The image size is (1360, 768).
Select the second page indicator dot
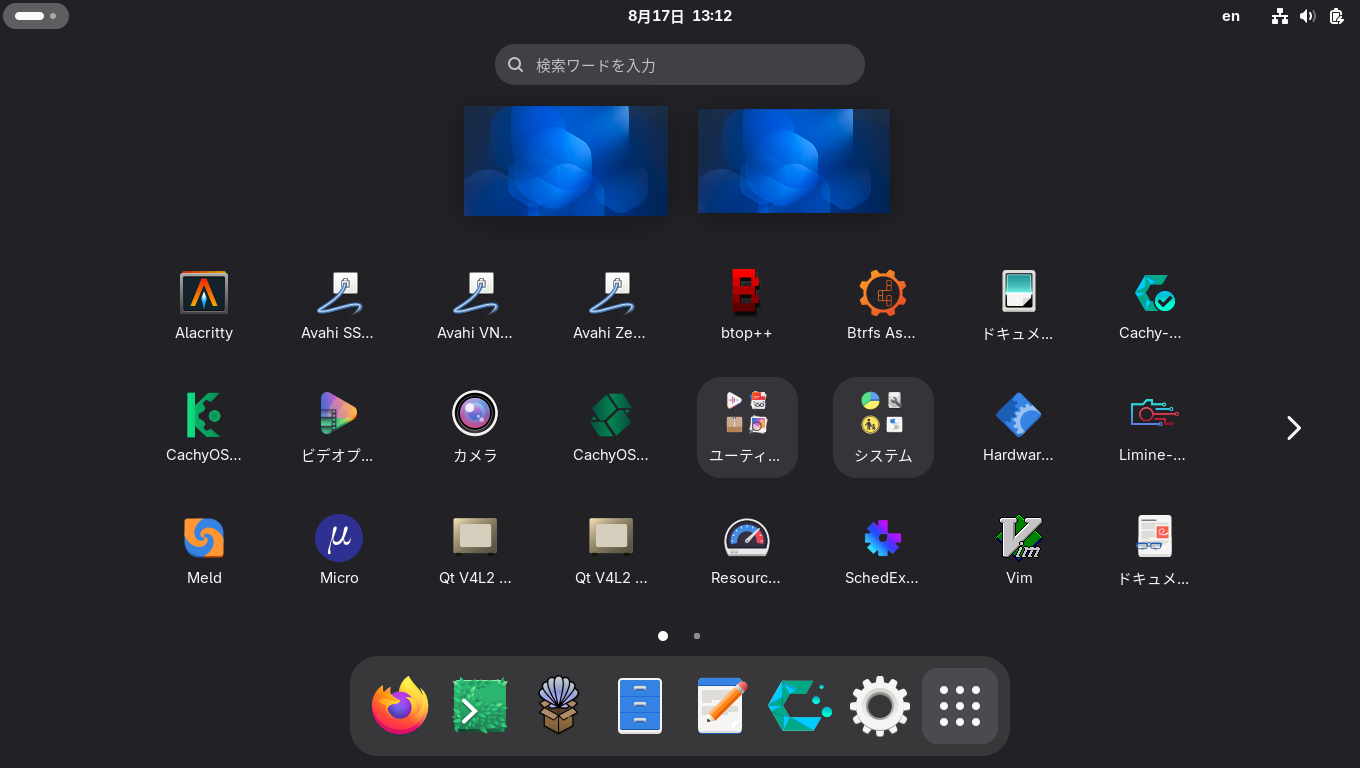tap(697, 636)
